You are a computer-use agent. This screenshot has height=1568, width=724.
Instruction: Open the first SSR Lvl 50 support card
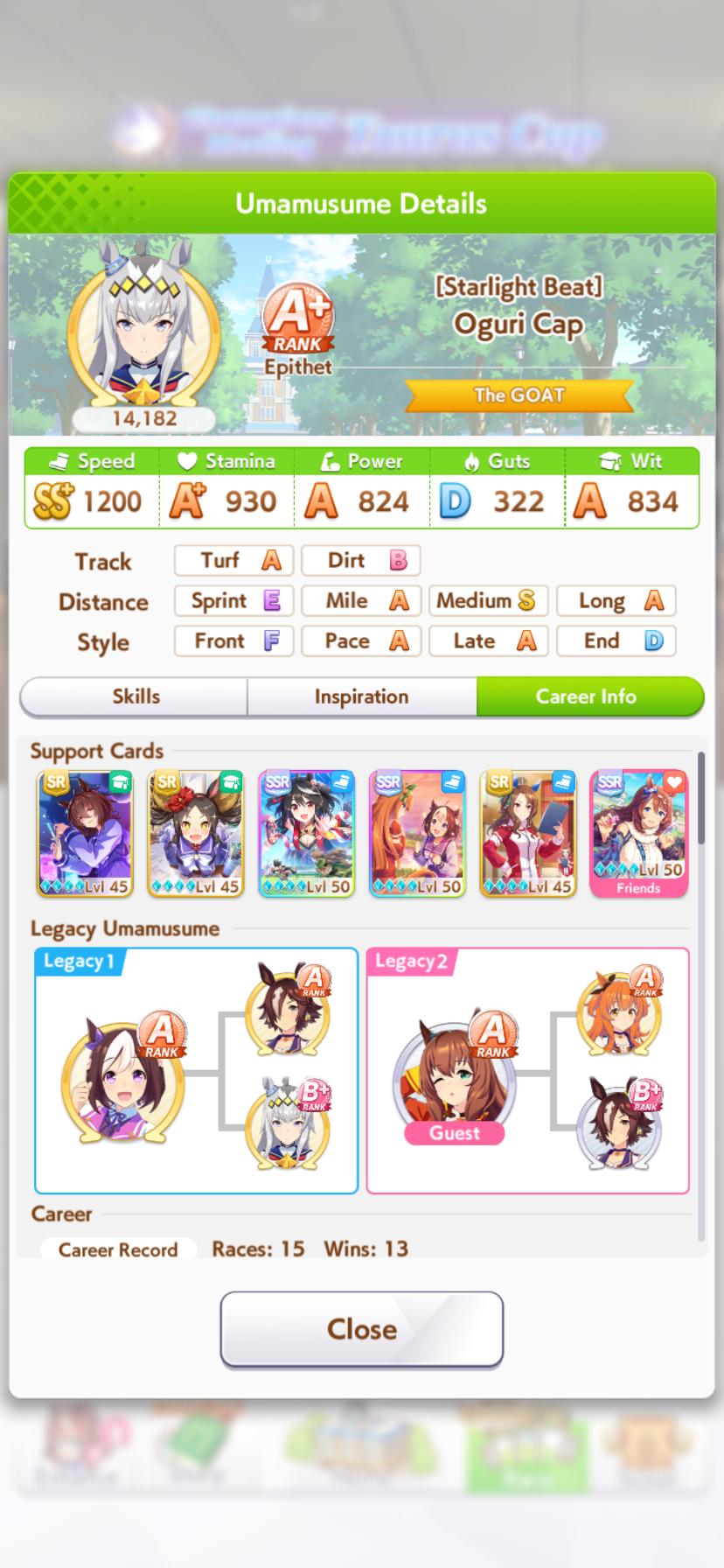coord(307,832)
